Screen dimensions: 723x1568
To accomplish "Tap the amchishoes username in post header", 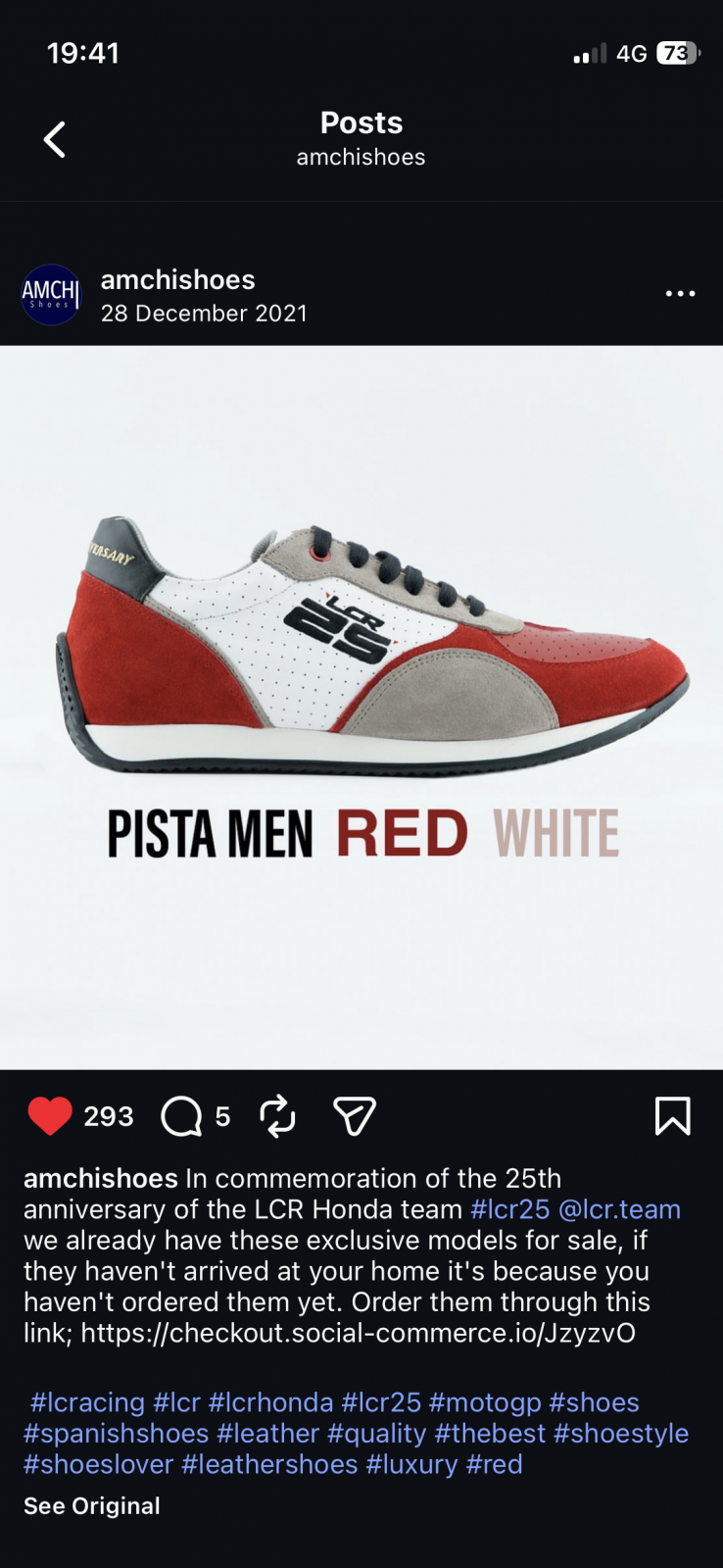I will [x=177, y=280].
